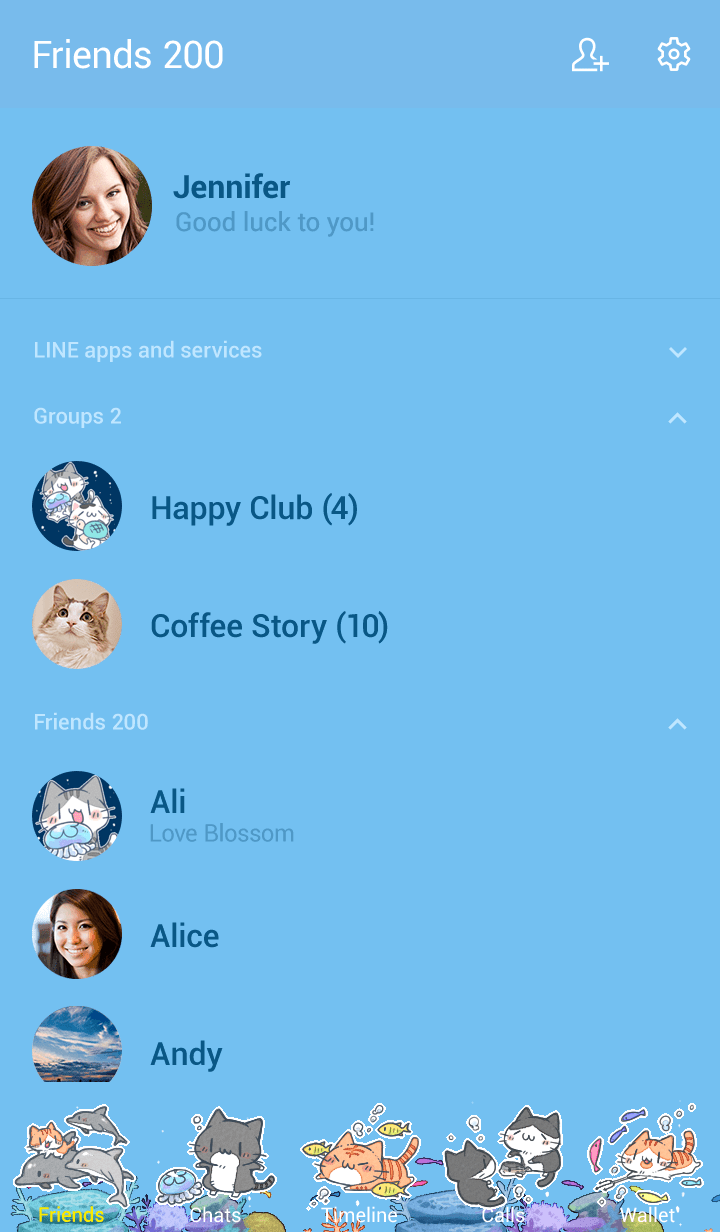Tap Ali's cat avatar image
Screen dimensions: 720x1232
pos(77,815)
